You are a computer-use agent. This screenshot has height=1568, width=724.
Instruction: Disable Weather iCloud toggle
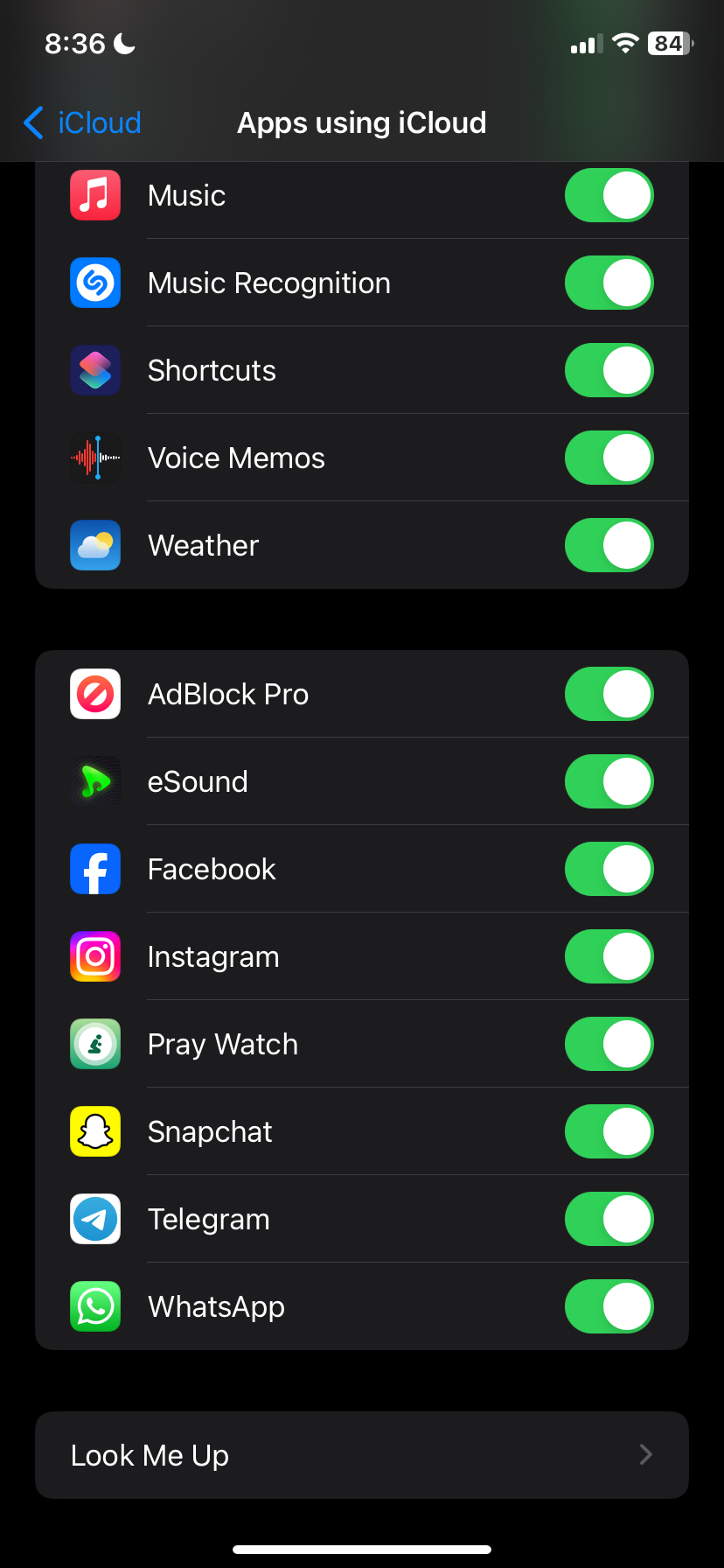609,545
